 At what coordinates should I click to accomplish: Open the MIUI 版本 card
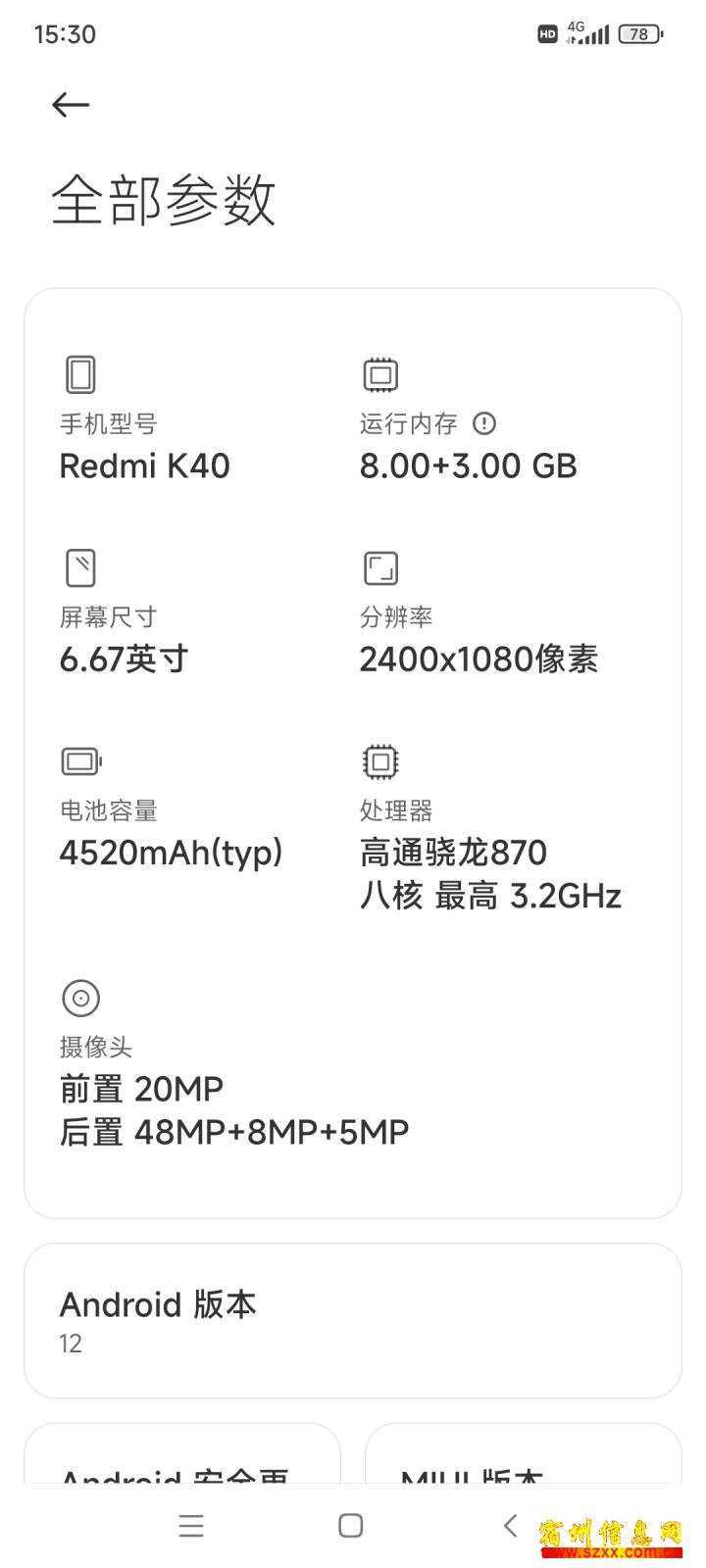pos(523,1452)
